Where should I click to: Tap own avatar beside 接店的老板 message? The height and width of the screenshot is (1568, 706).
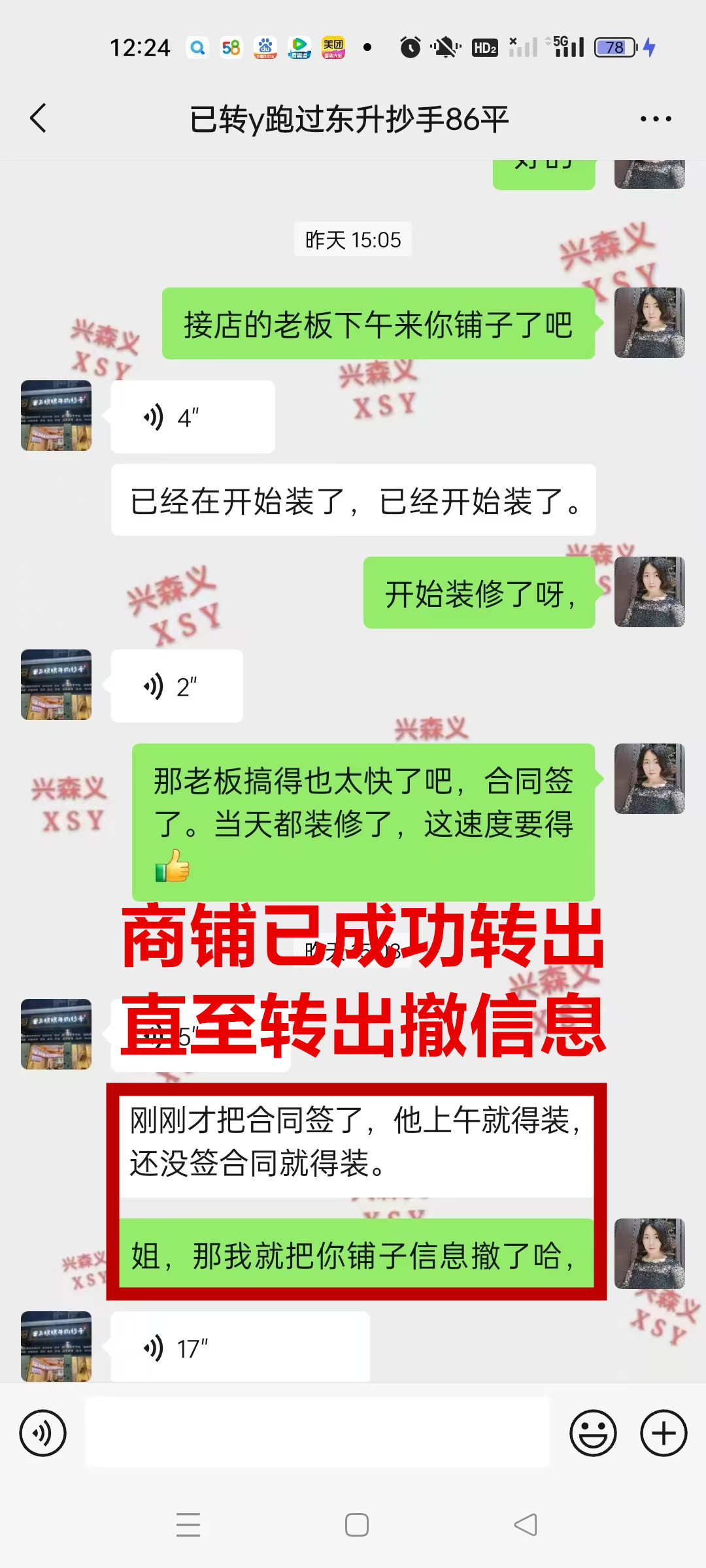pos(649,323)
